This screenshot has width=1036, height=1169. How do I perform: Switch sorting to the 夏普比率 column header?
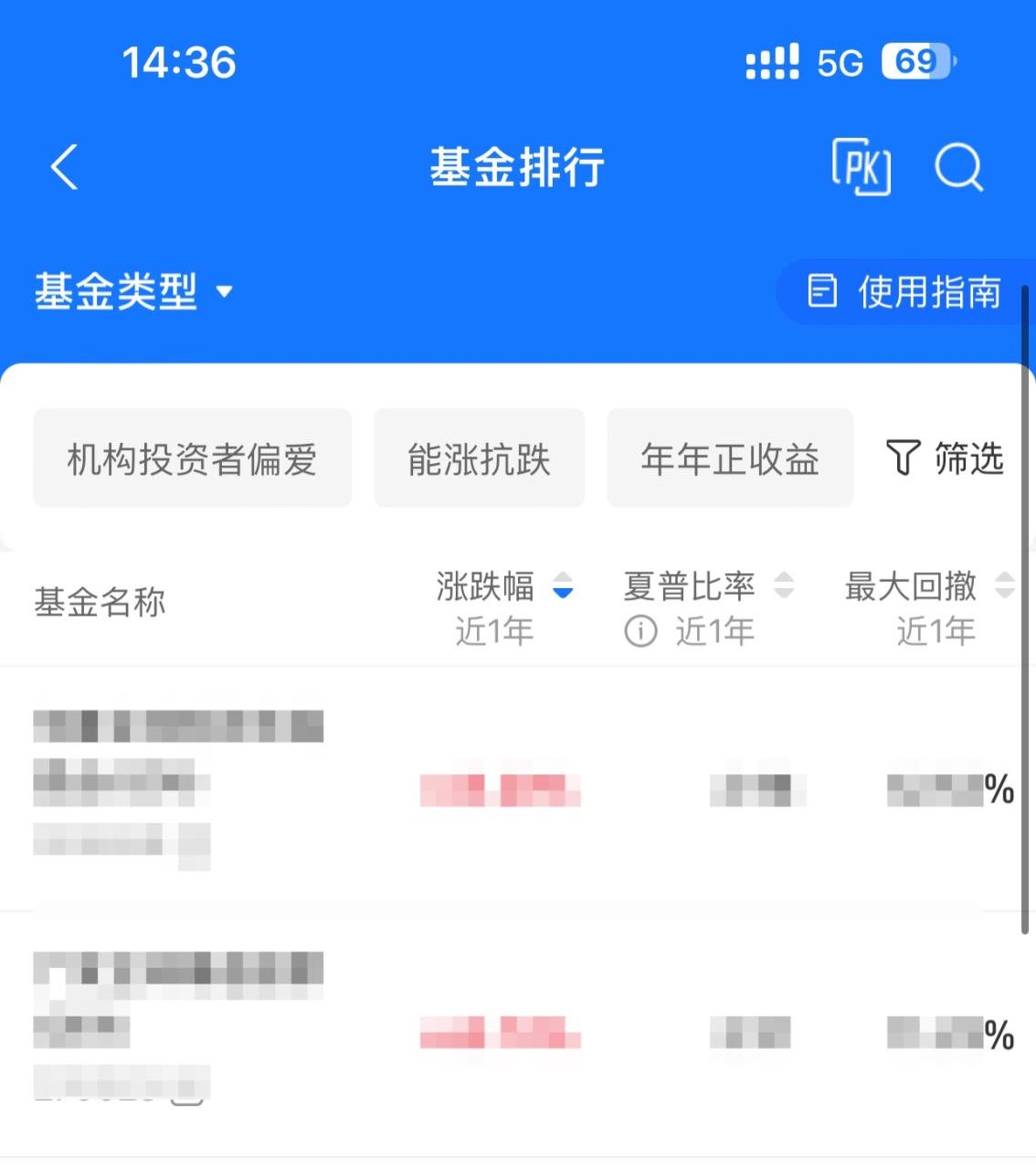click(x=689, y=587)
